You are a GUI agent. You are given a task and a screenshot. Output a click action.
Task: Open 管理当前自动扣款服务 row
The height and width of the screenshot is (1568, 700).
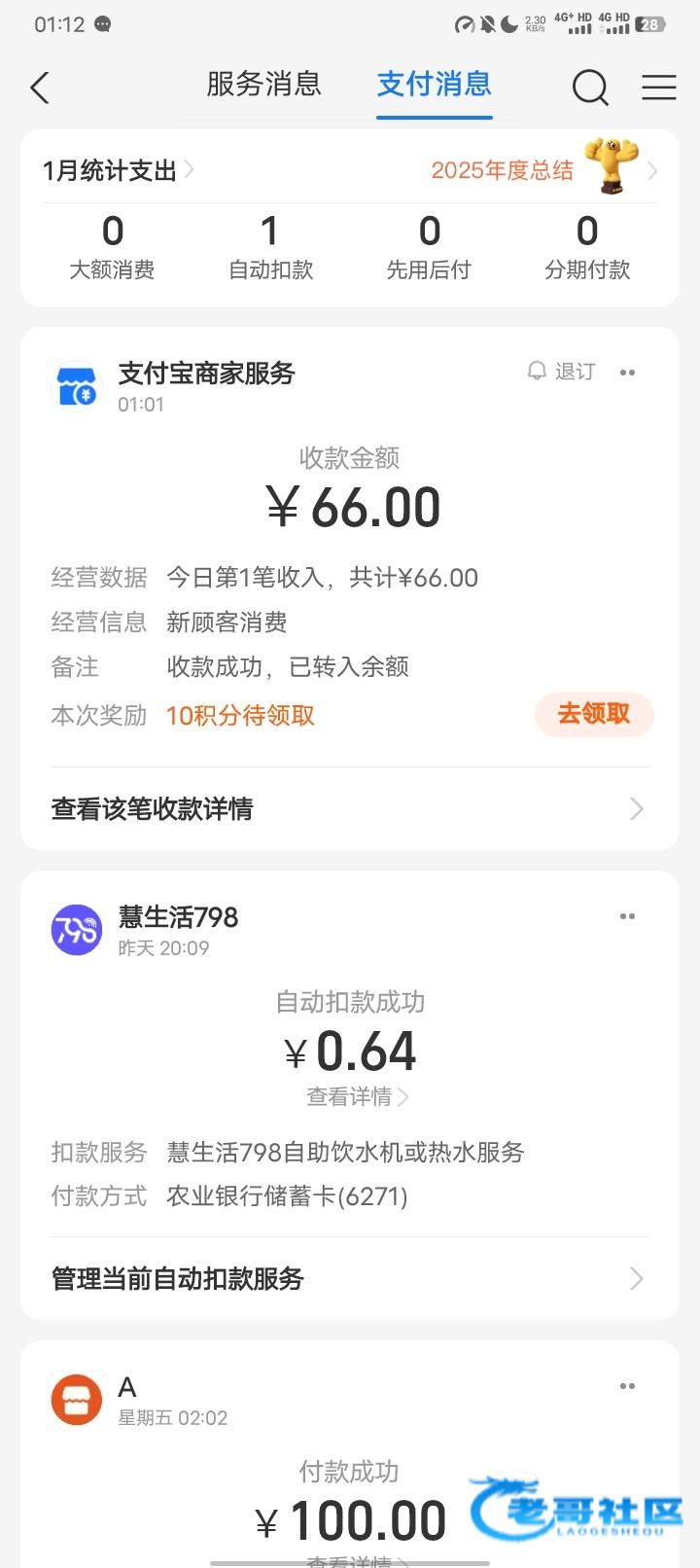pyautogui.click(x=349, y=1278)
